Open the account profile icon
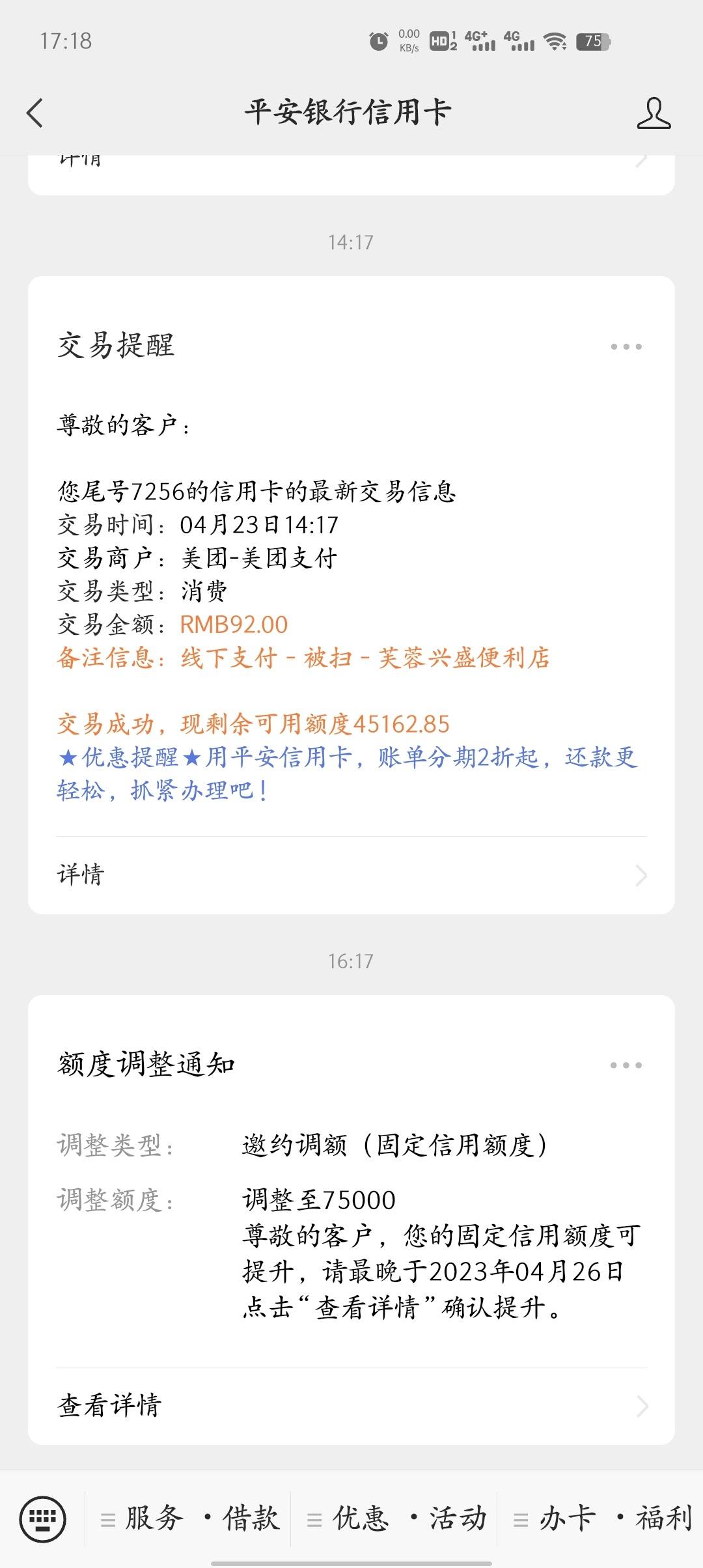Viewport: 703px width, 1568px height. pos(654,113)
